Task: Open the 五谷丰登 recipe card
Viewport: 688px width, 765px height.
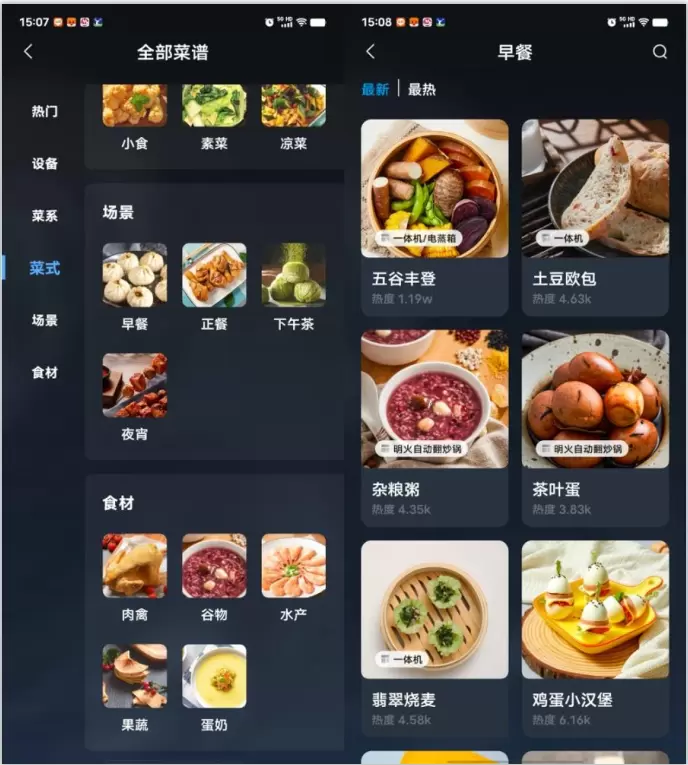Action: coord(434,216)
